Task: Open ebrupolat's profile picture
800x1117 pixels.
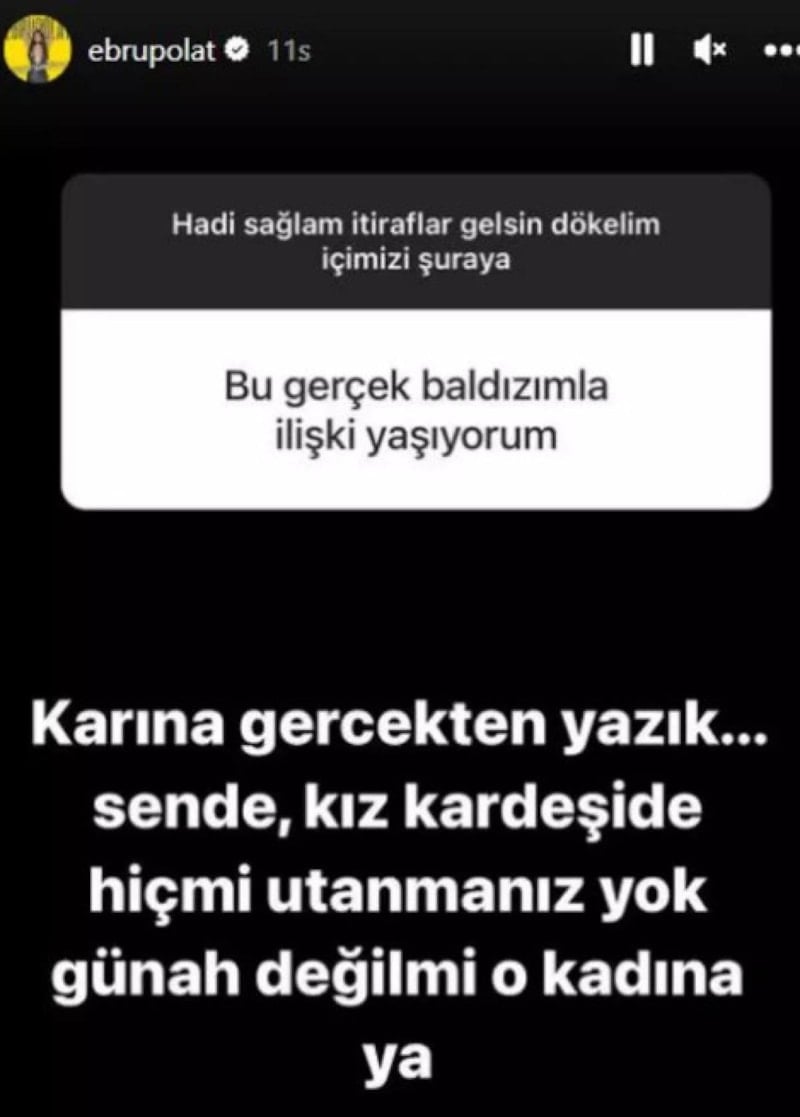Action: coord(37,49)
